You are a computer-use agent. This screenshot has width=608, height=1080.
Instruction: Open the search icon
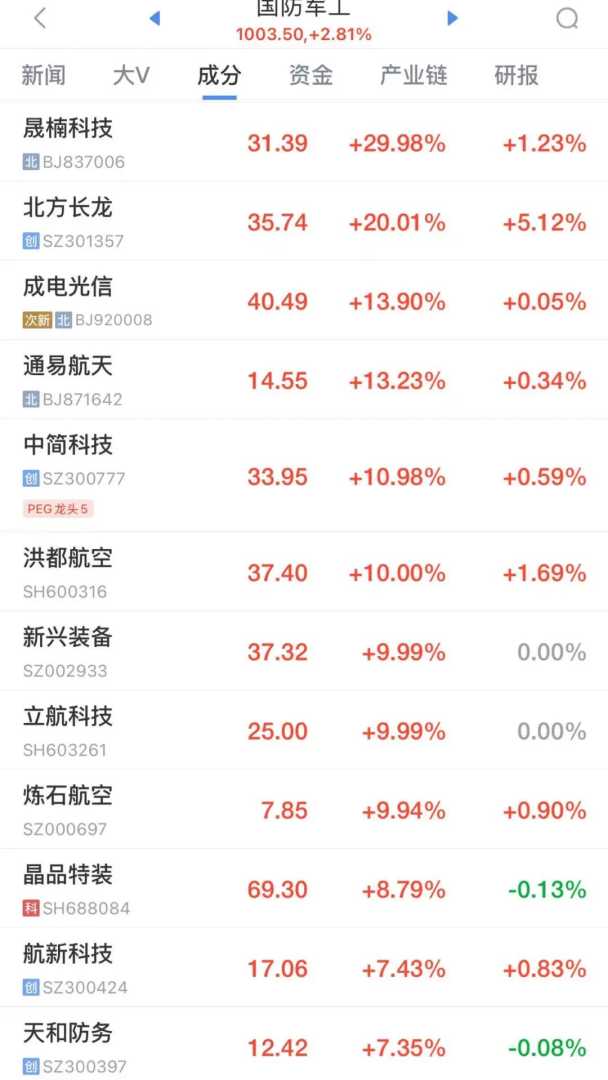pos(567,18)
